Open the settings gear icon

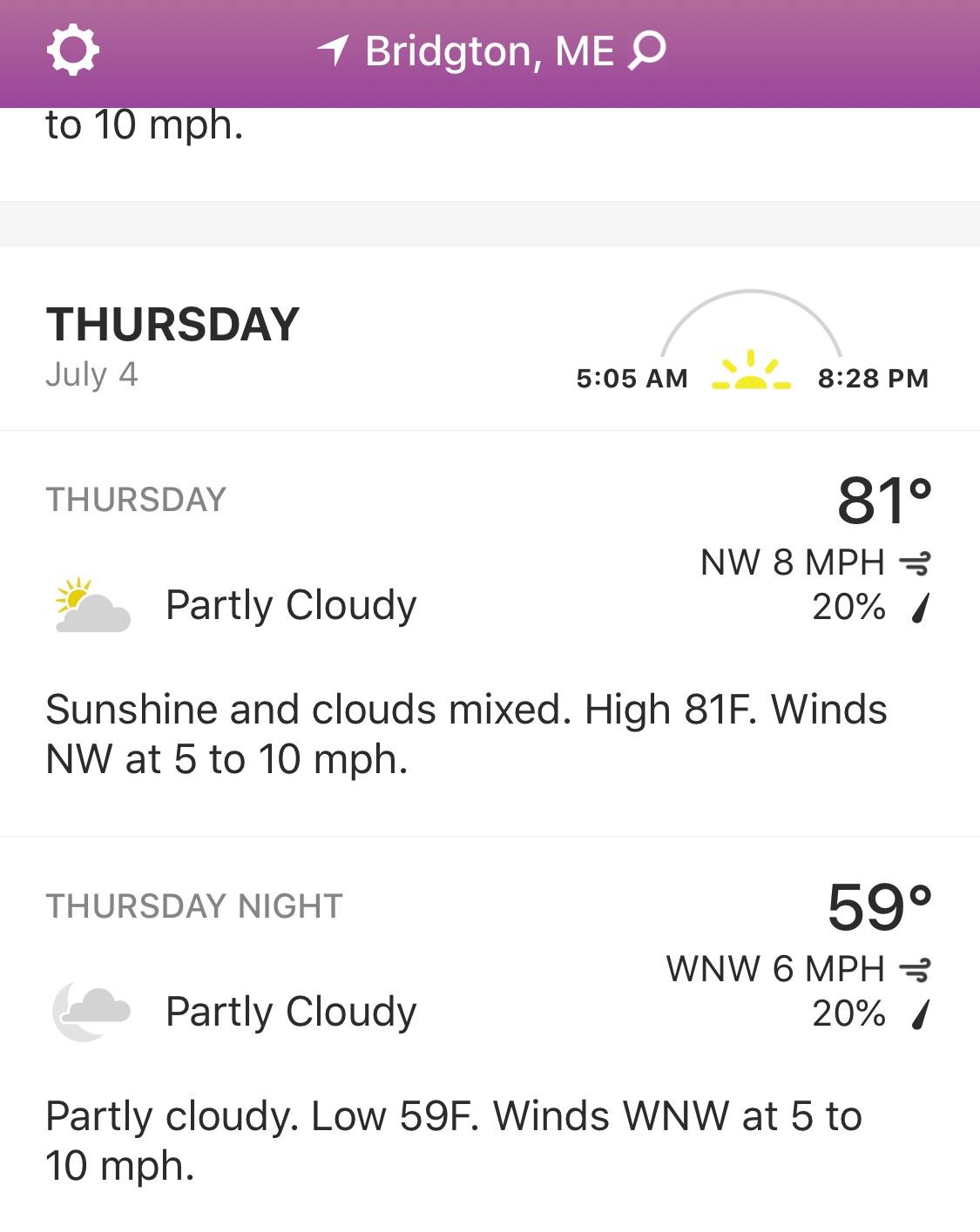(x=72, y=50)
